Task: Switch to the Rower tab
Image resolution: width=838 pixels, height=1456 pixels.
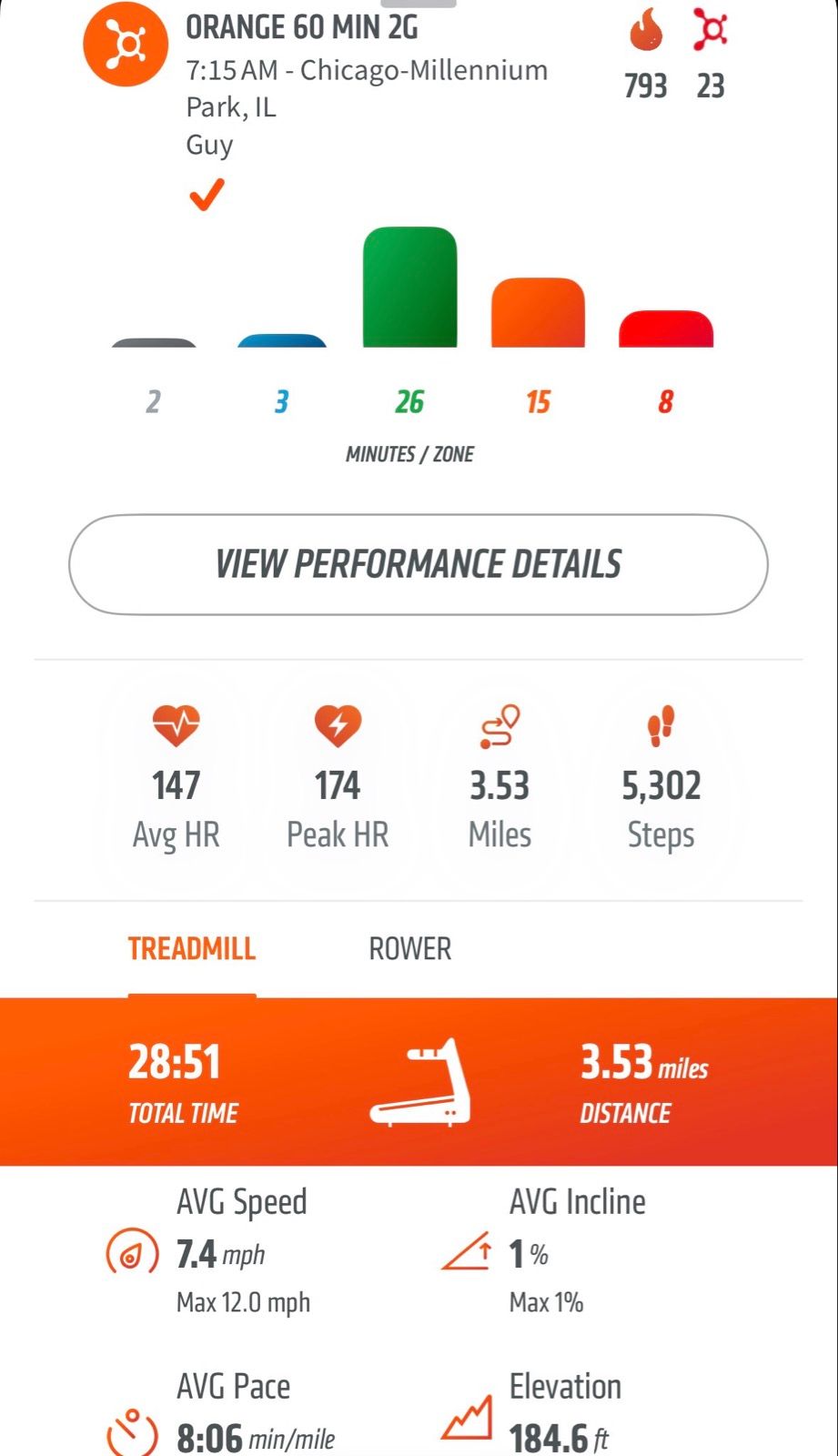Action: tap(409, 949)
